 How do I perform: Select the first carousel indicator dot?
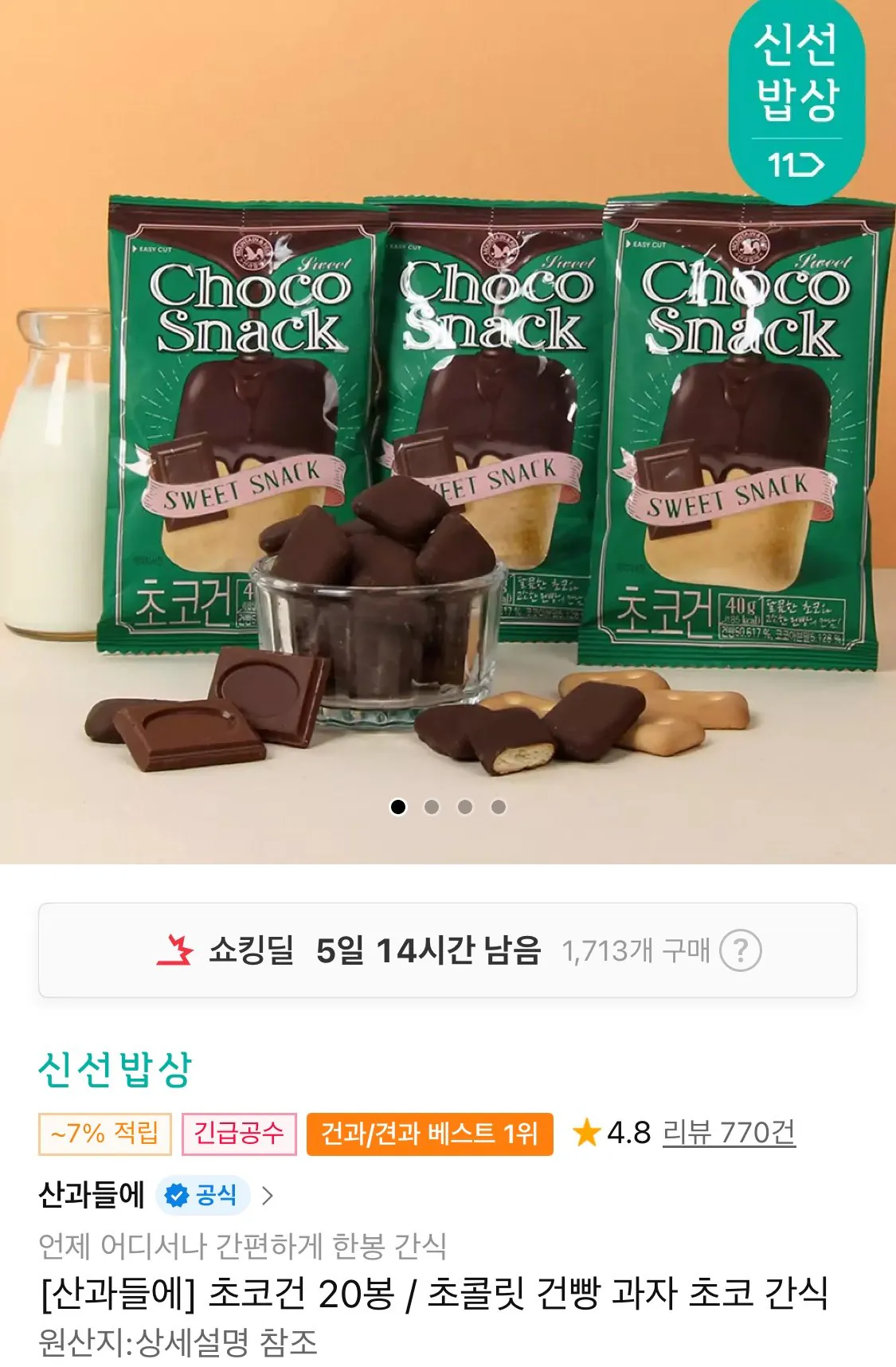(x=397, y=807)
